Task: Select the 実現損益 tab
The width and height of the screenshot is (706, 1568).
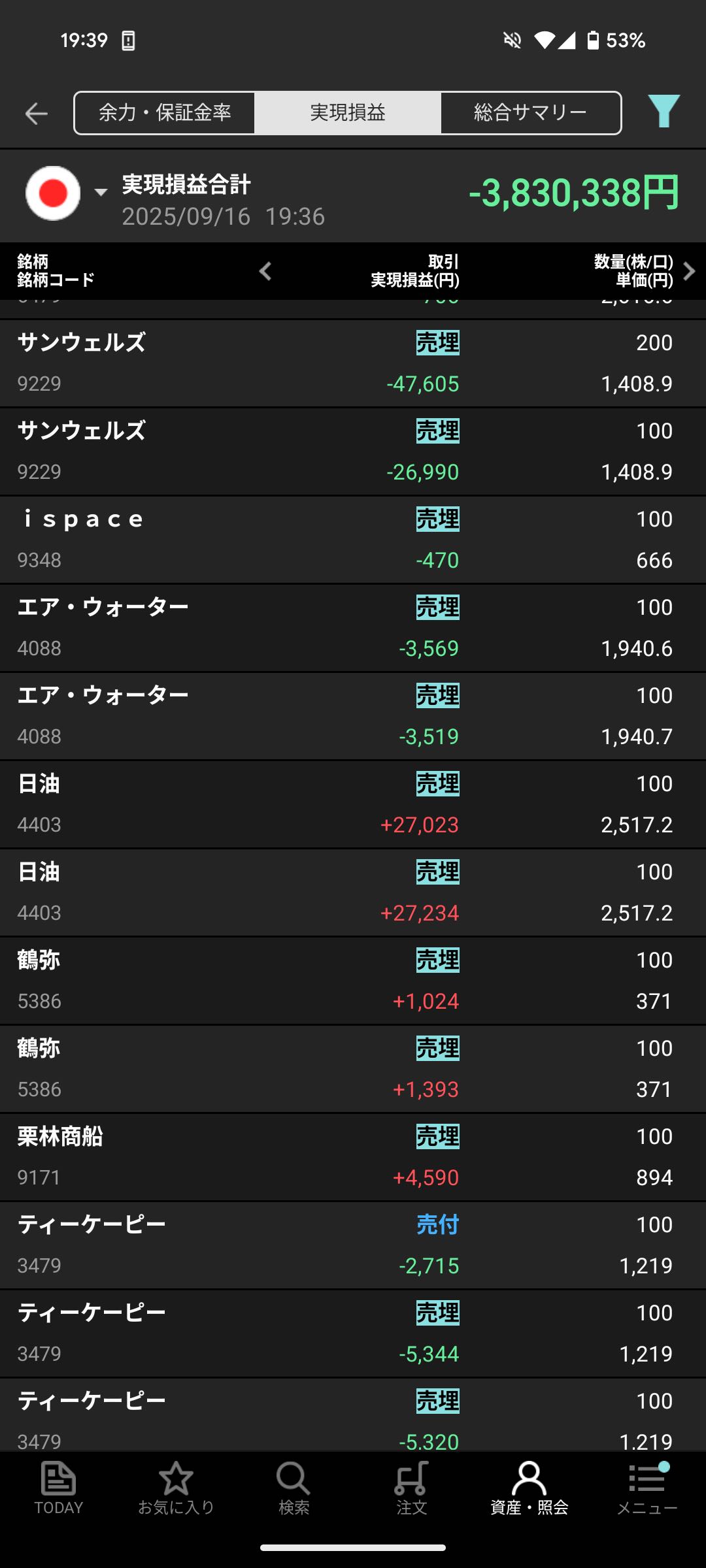Action: point(348,113)
